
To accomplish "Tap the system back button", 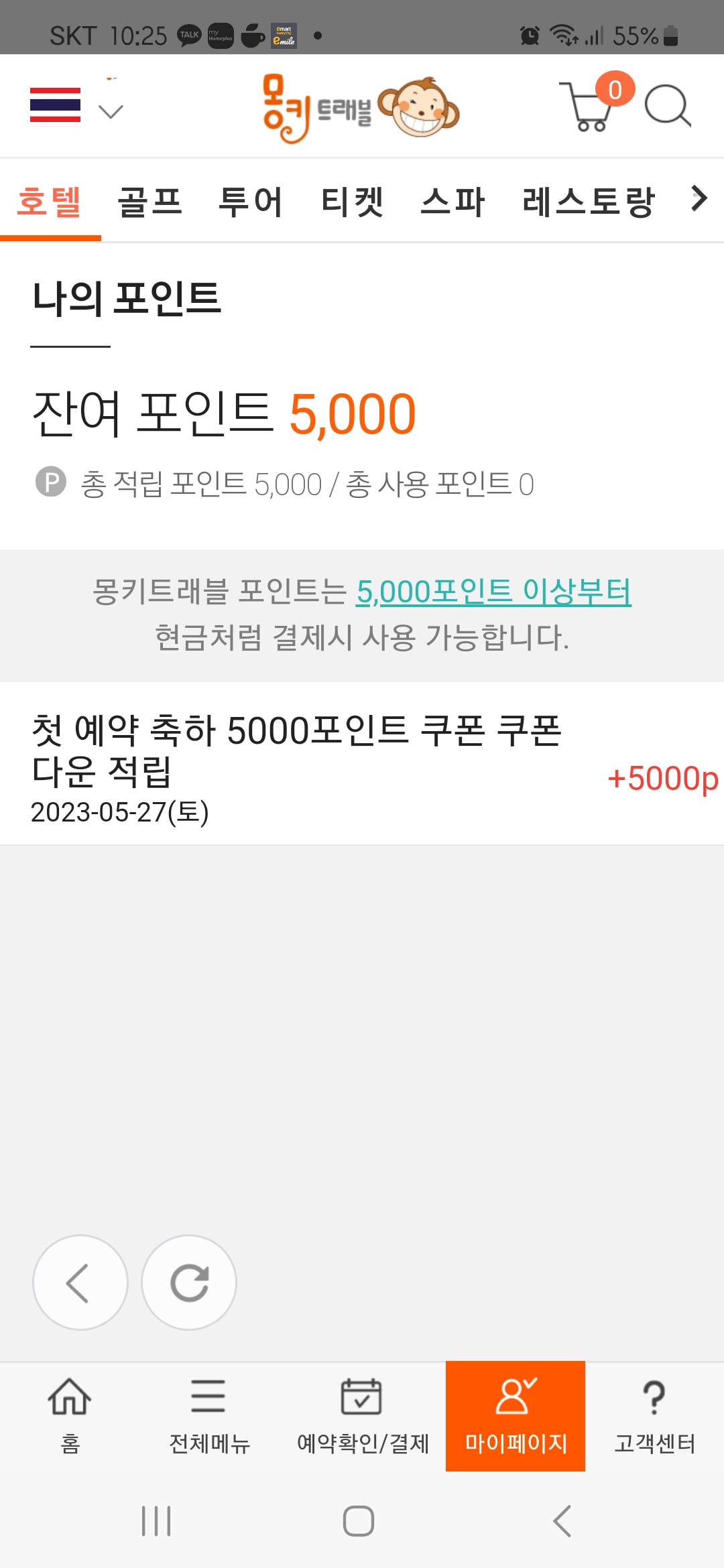I will point(562,1521).
